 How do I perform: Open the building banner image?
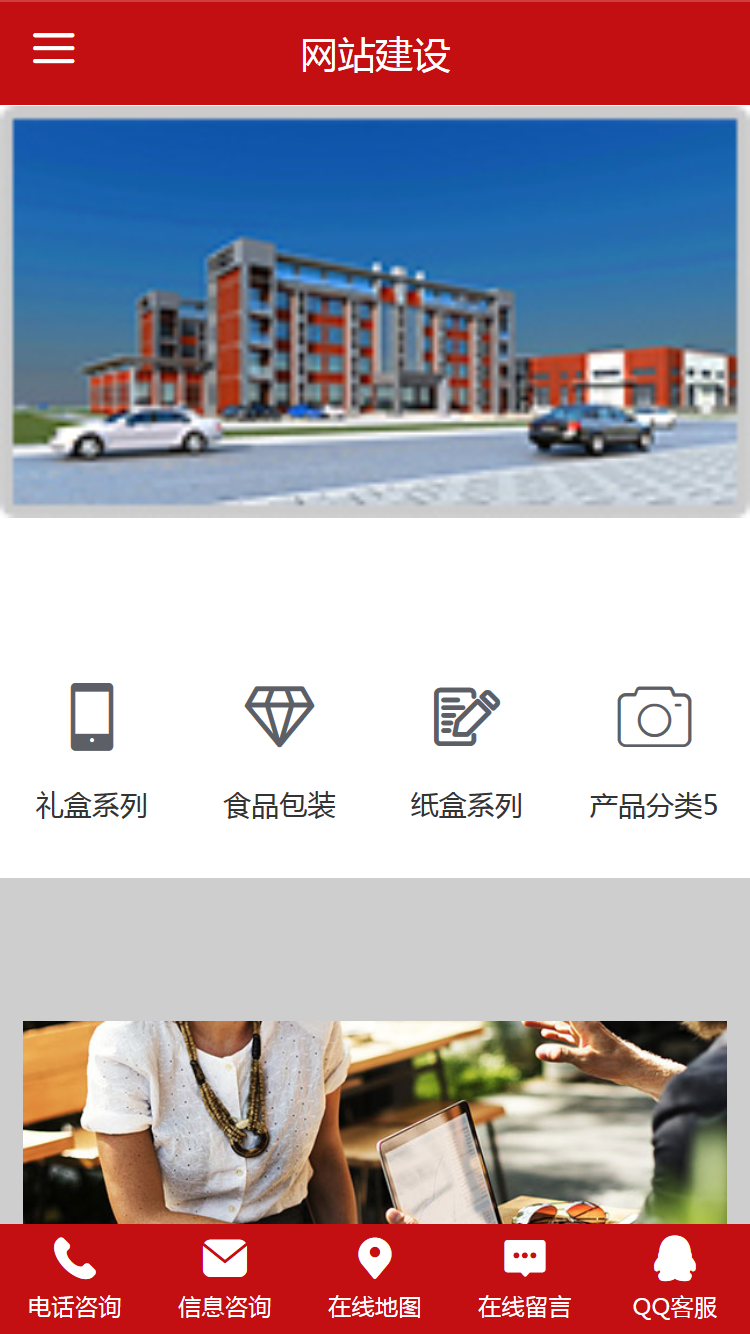pos(375,311)
